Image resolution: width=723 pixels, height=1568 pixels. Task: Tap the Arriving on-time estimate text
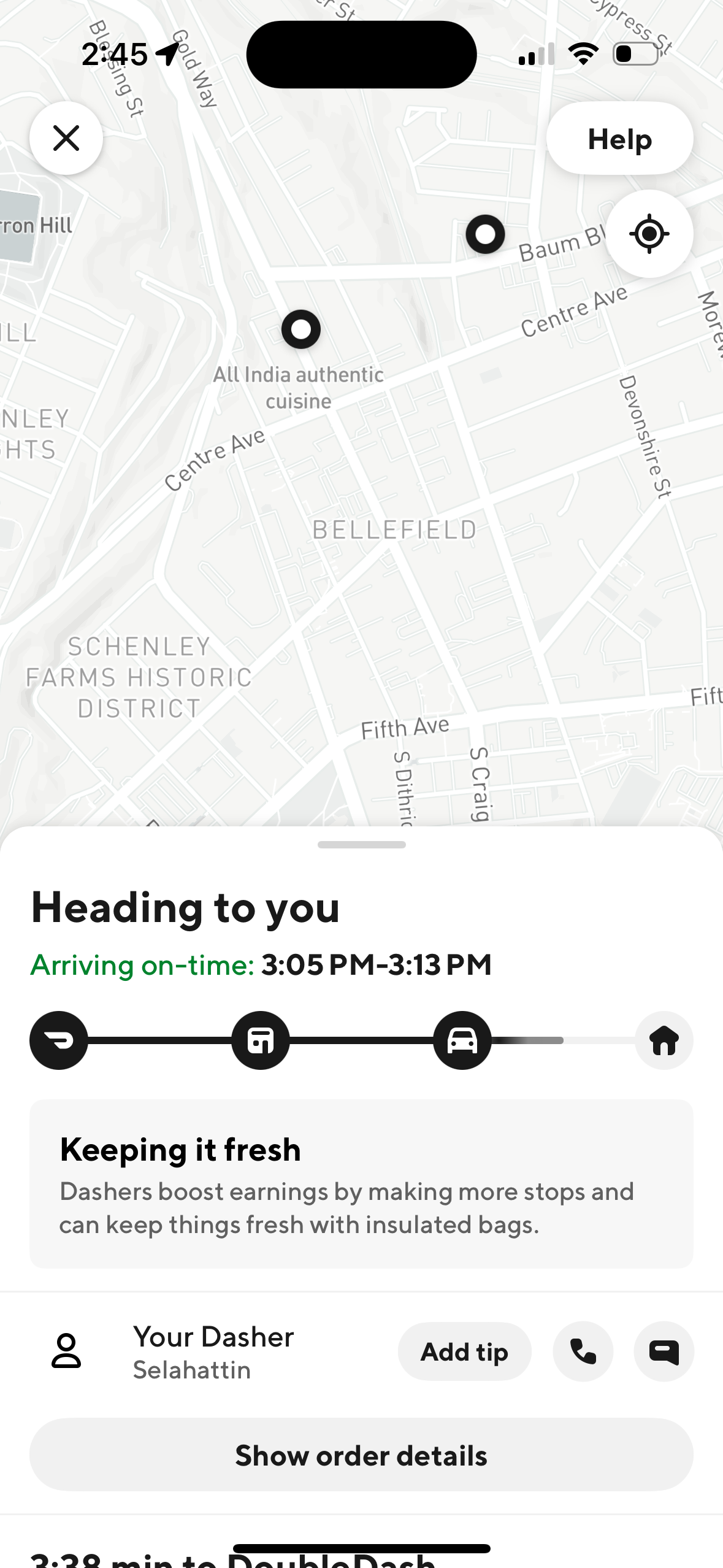(x=260, y=964)
